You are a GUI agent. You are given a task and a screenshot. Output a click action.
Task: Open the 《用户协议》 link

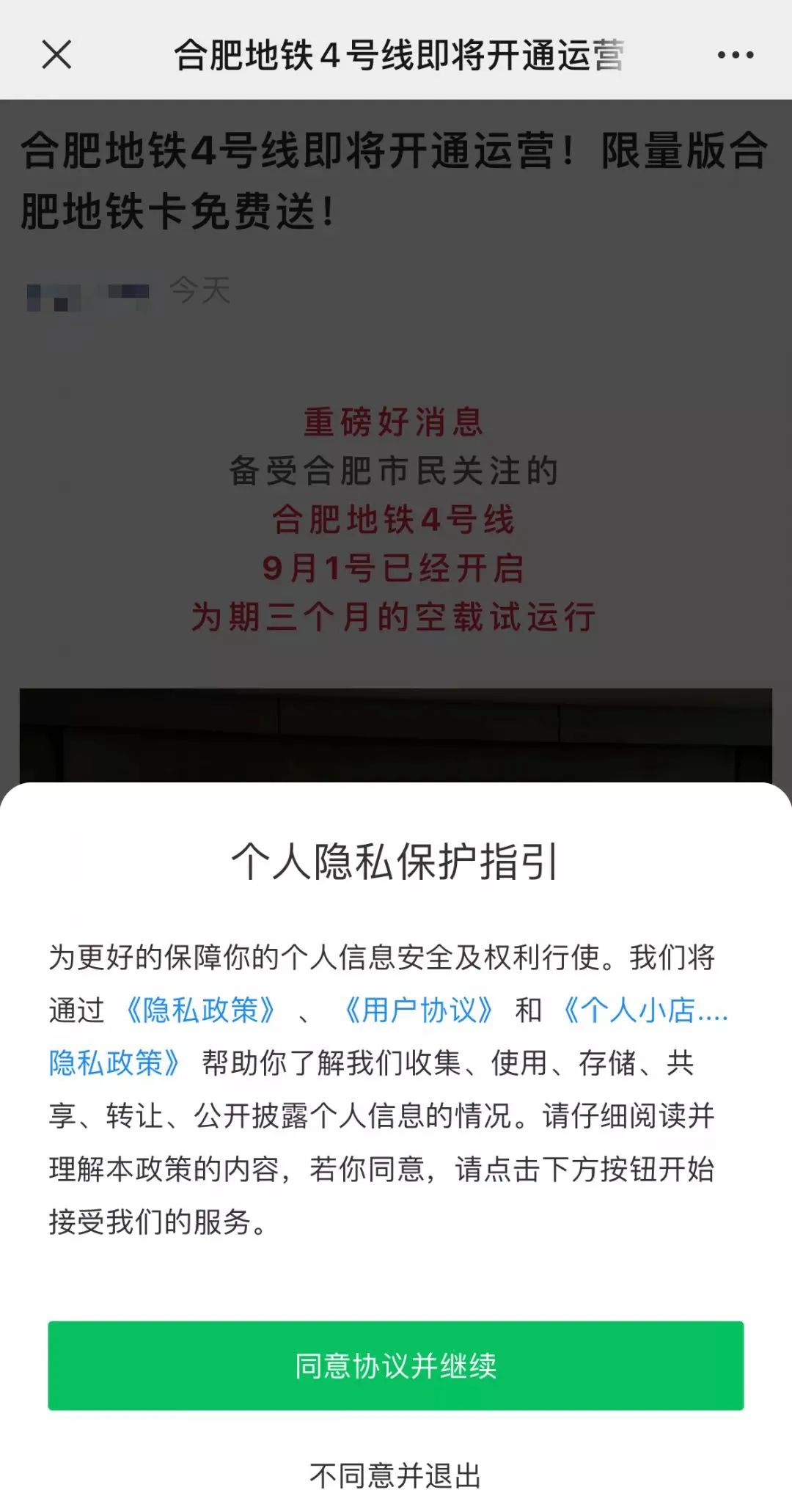point(419,1010)
